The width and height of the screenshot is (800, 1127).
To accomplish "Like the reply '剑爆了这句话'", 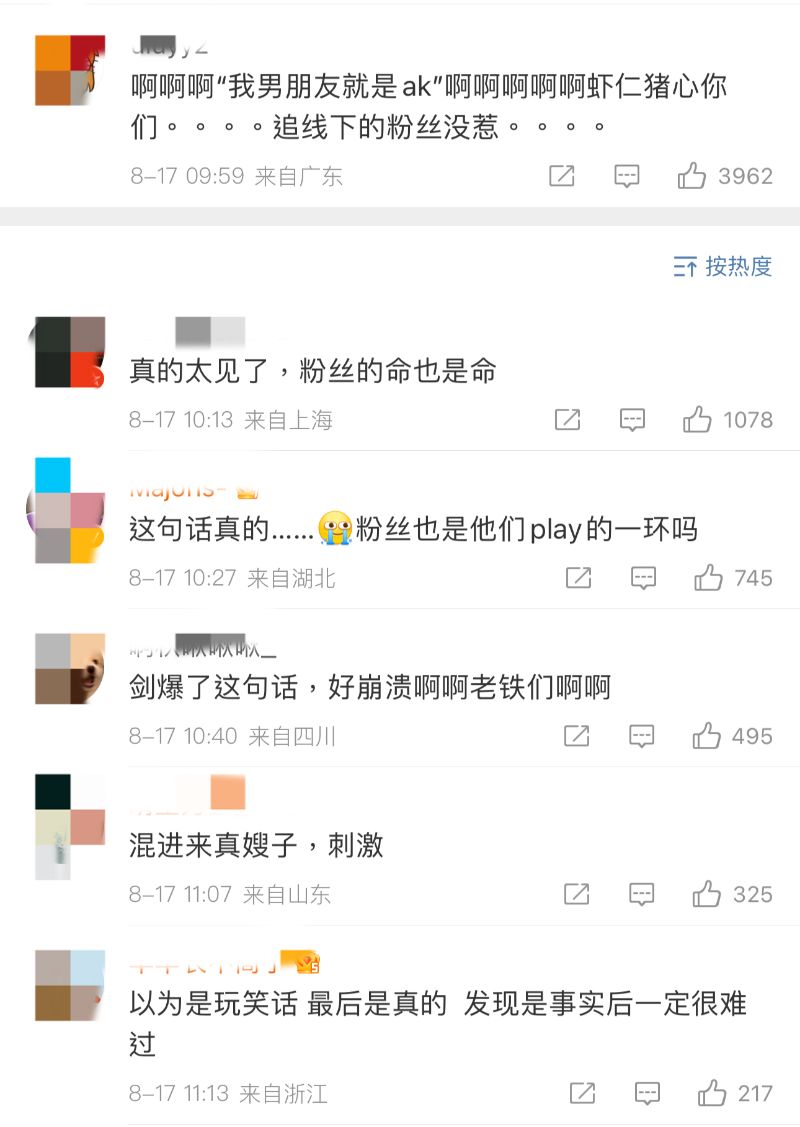I will 707,737.
